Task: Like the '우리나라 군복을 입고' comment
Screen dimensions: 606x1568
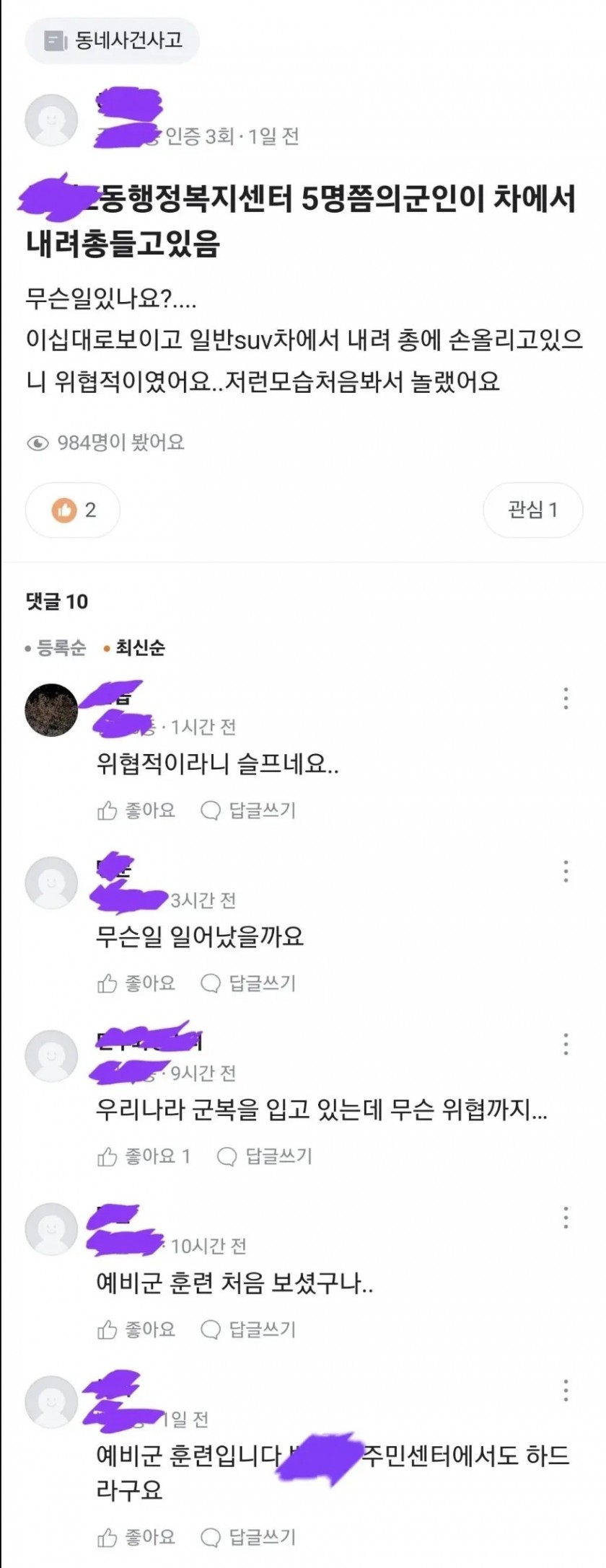Action: click(144, 1156)
